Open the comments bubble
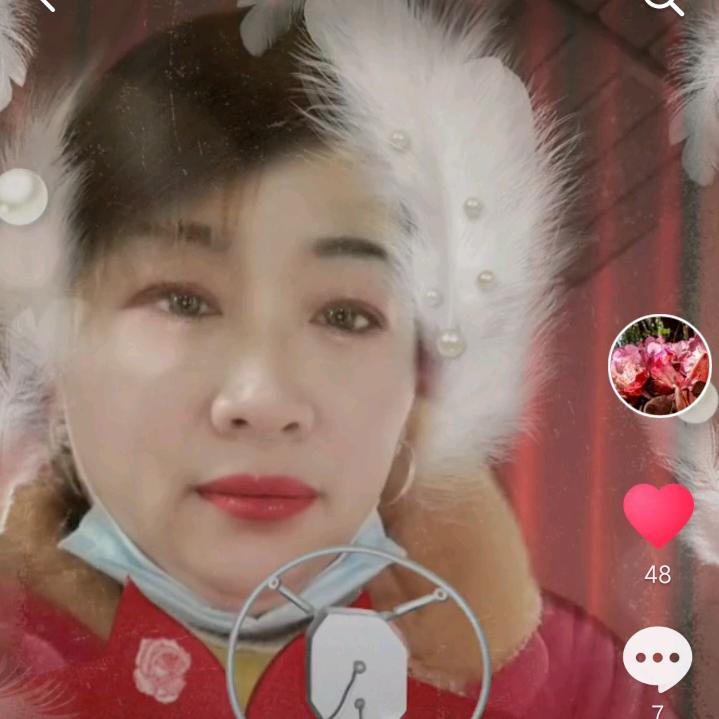This screenshot has height=719, width=719. tap(657, 658)
